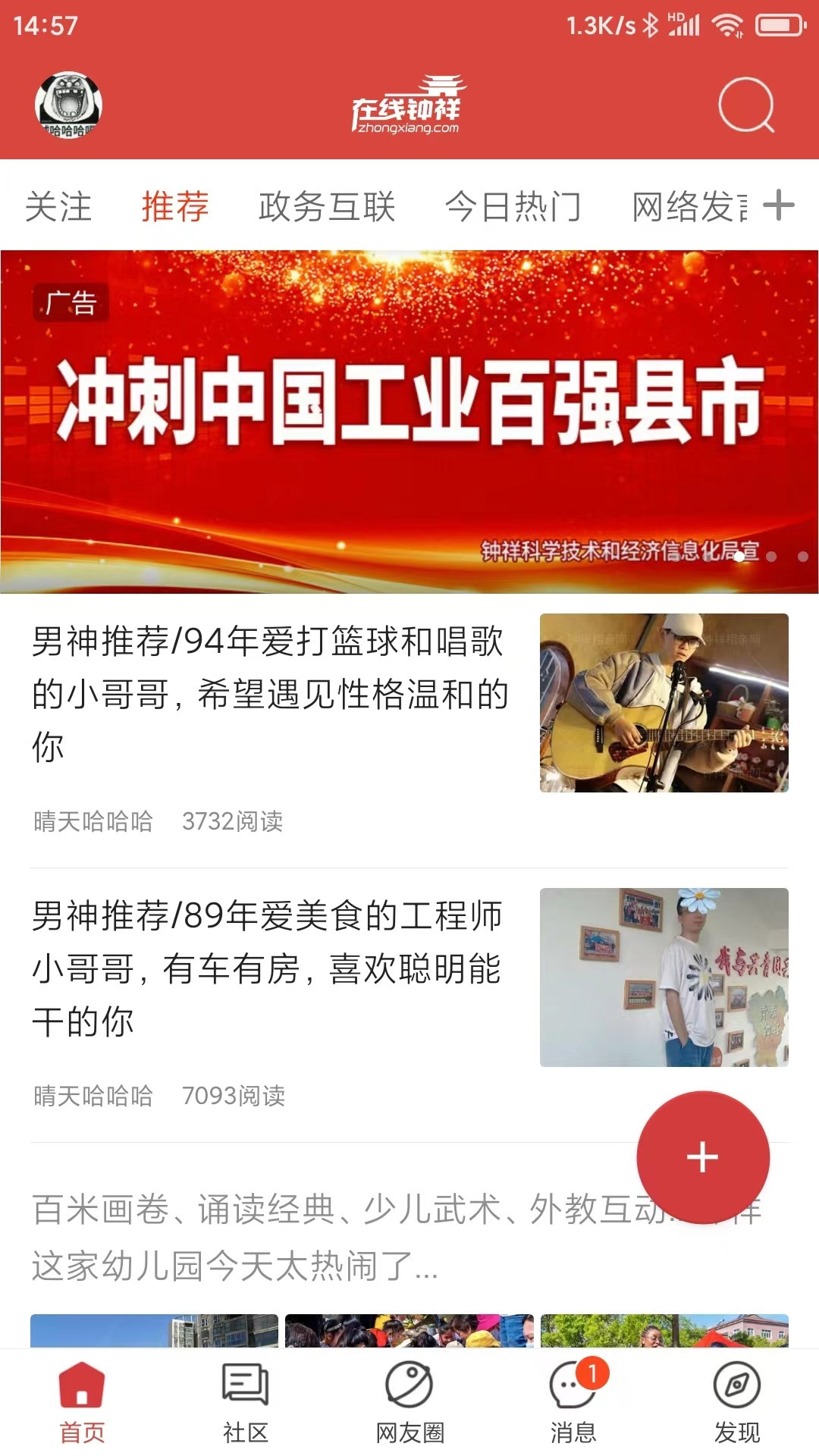Tap the floating red plus post button
Viewport: 819px width, 1456px height.
pyautogui.click(x=701, y=1156)
